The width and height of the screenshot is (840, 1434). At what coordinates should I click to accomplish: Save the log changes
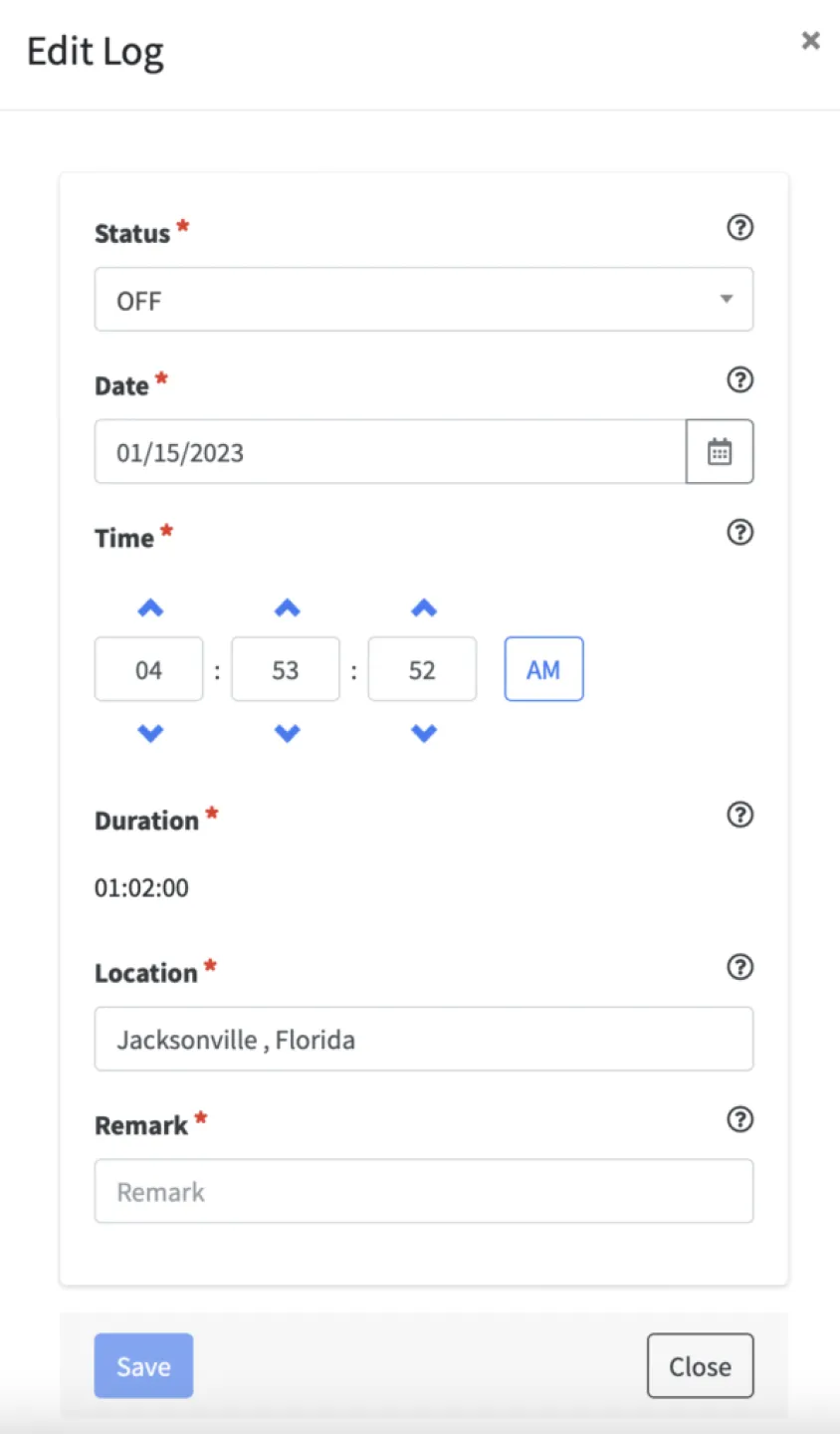coord(143,1365)
